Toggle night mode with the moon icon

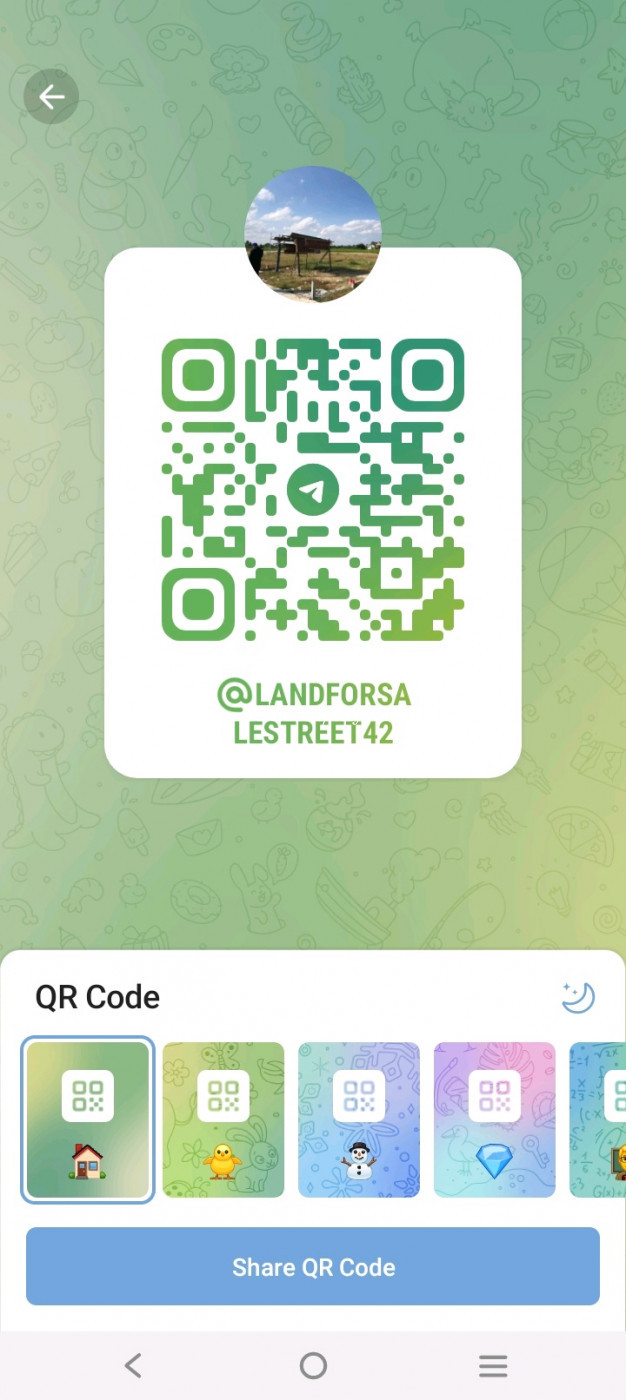[578, 997]
